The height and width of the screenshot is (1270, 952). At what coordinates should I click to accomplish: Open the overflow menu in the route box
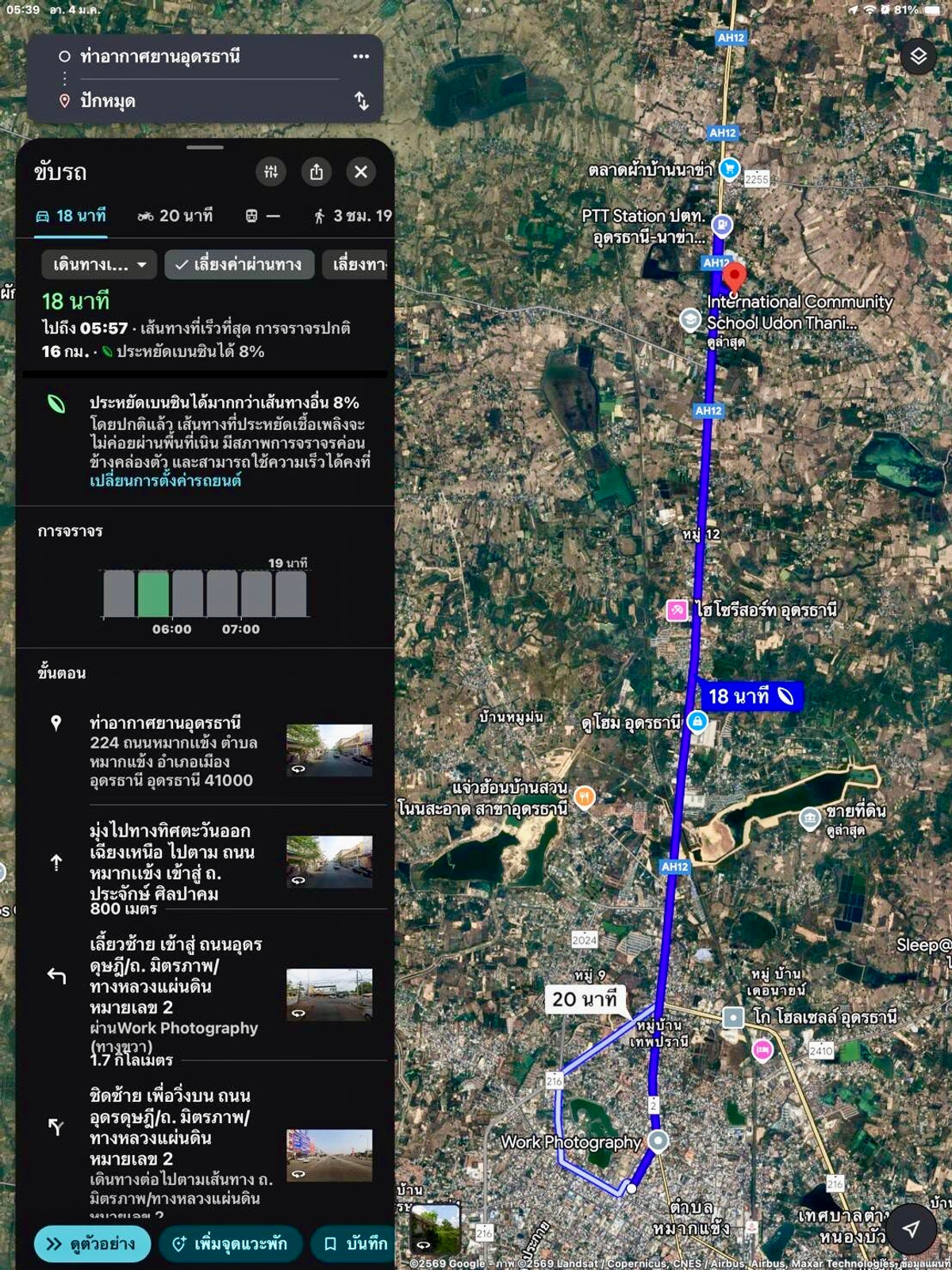361,56
